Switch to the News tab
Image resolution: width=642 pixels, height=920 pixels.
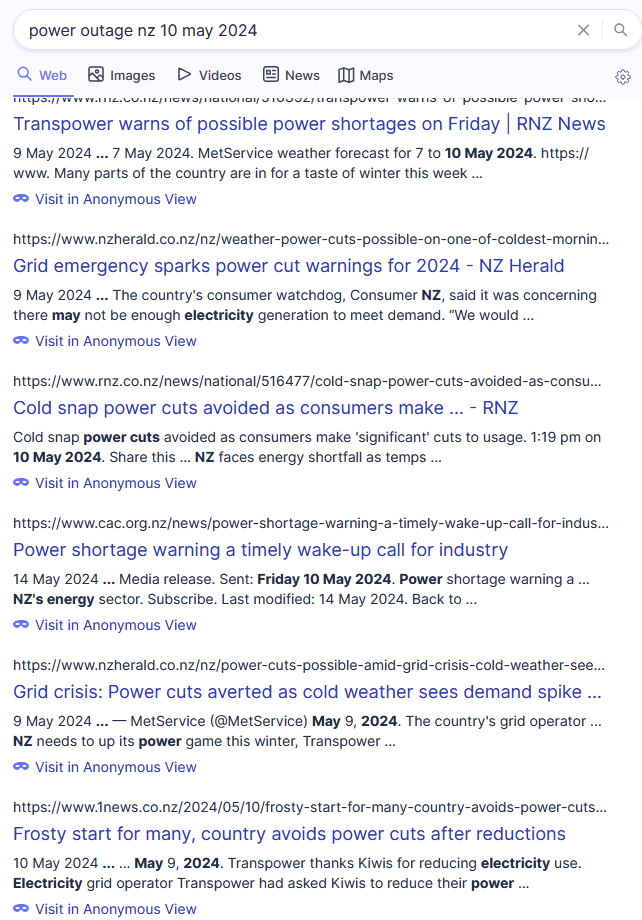coord(291,75)
